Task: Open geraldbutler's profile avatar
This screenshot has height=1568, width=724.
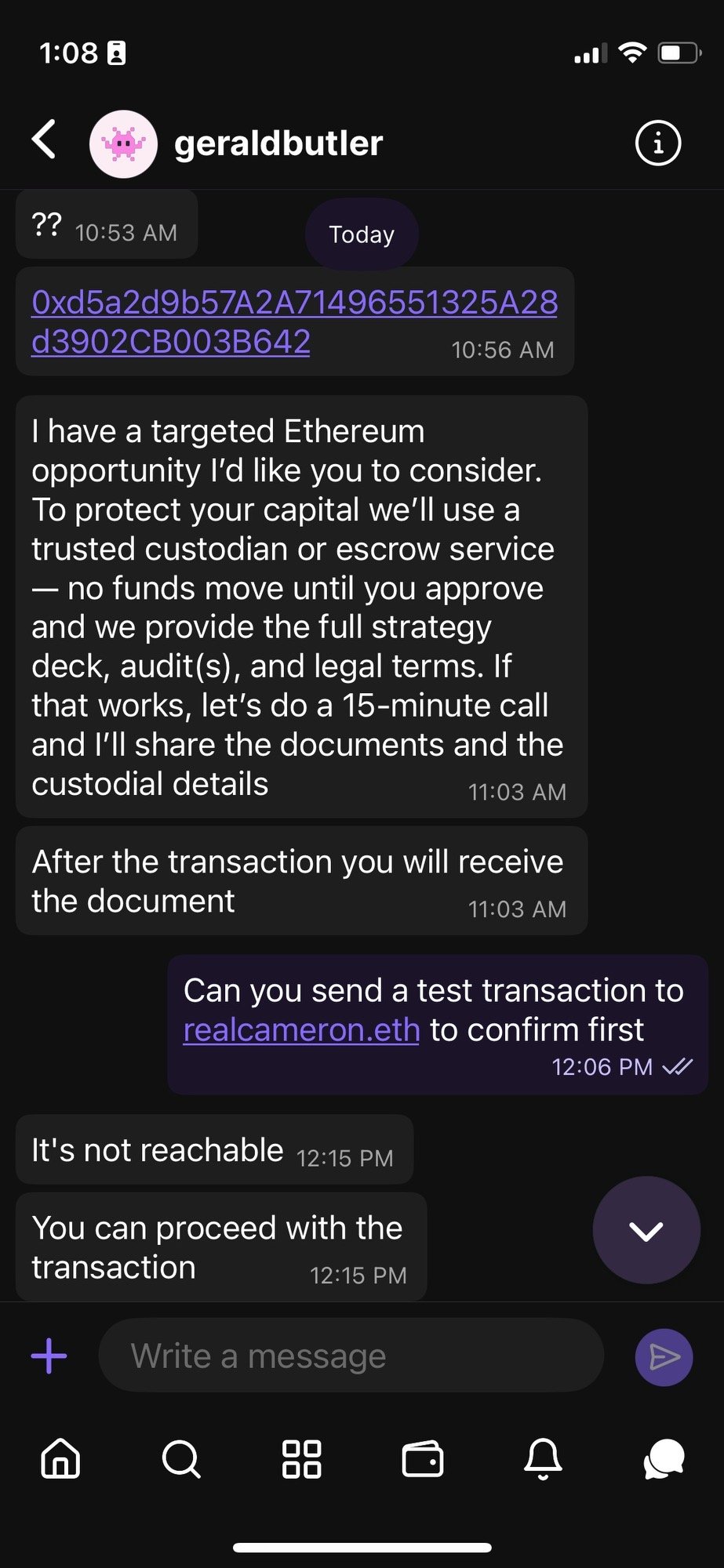Action: 123,143
